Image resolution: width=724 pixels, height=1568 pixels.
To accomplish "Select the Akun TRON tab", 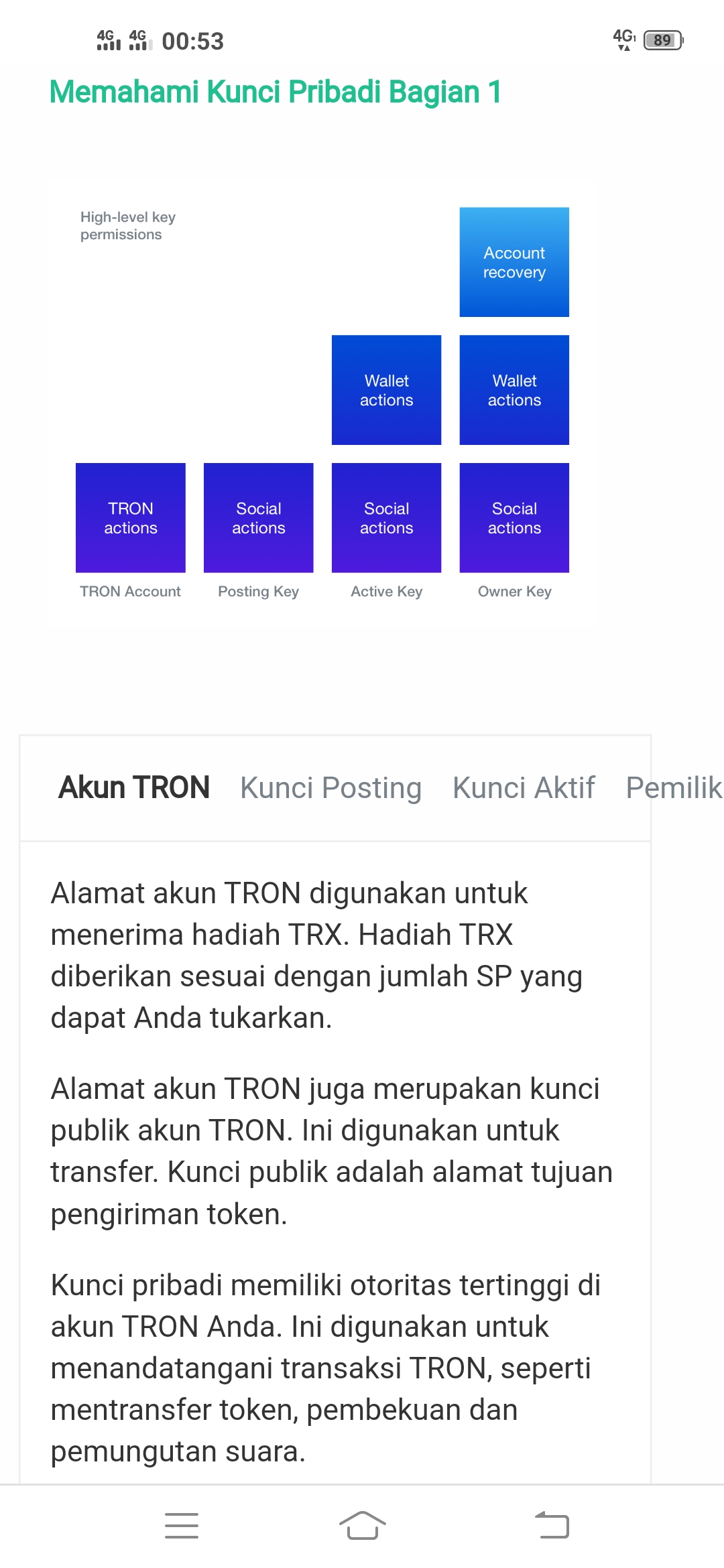I will [x=134, y=788].
